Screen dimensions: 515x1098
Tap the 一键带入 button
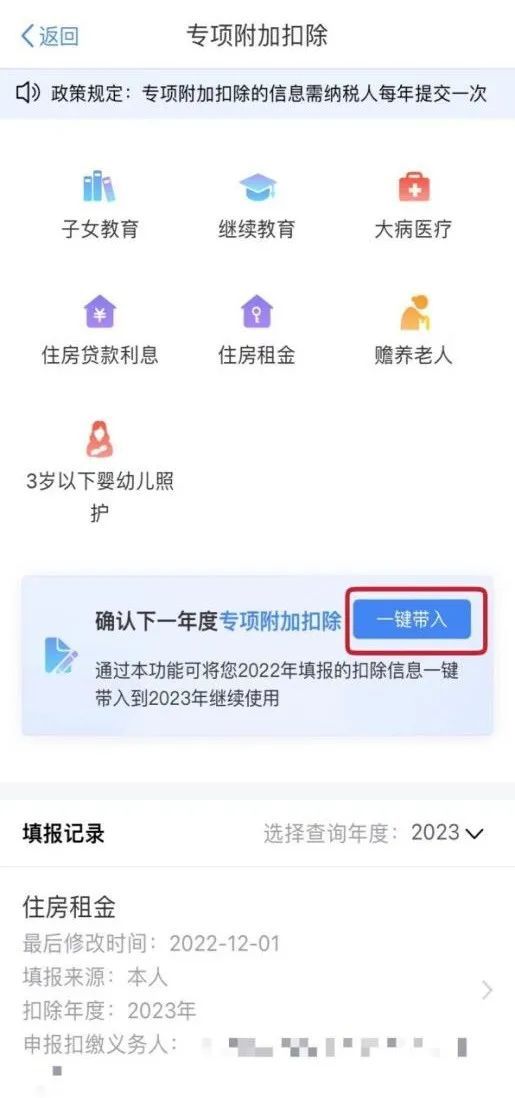tap(411, 620)
